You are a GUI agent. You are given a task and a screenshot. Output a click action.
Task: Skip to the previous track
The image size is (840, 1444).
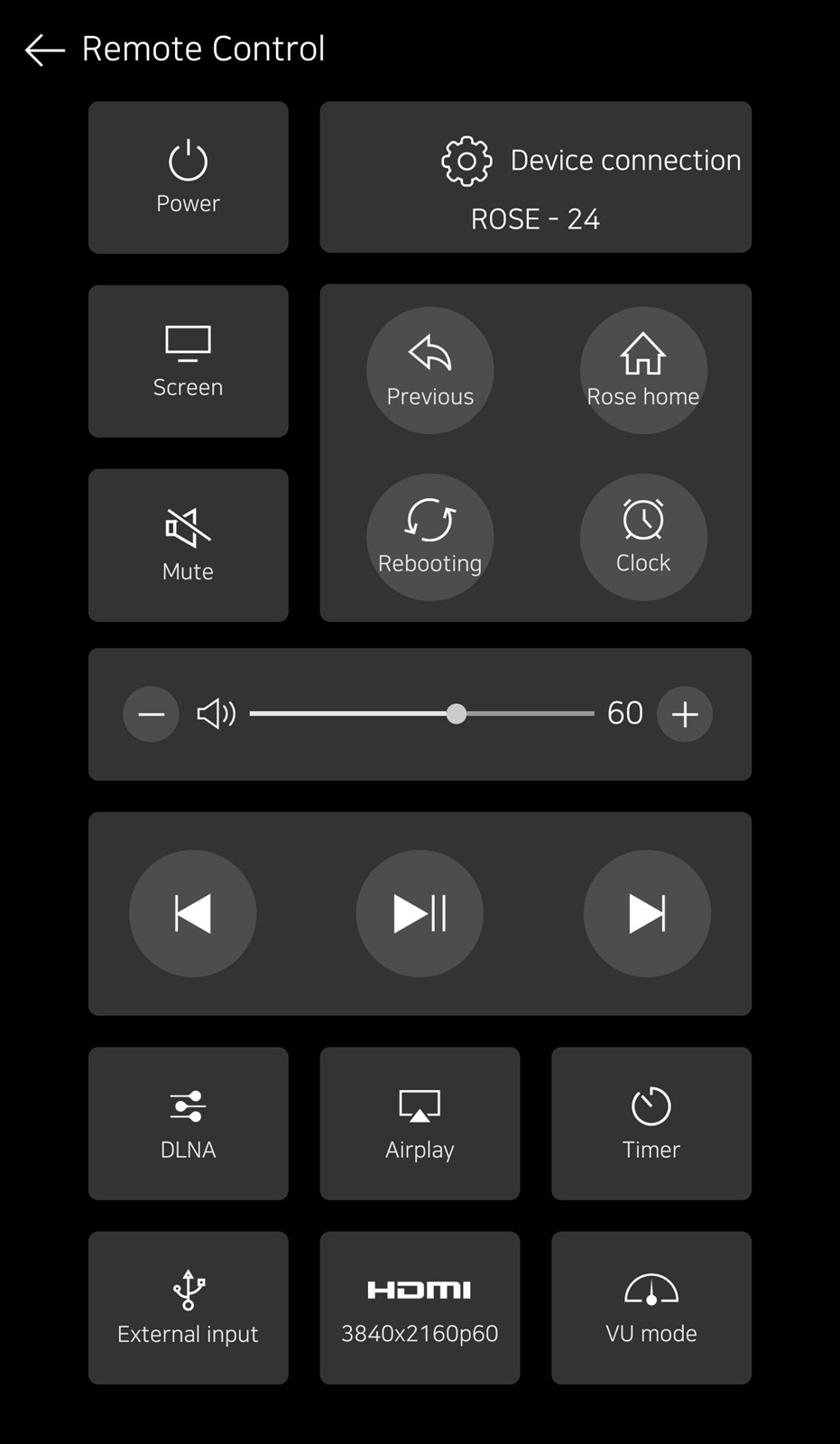point(192,913)
